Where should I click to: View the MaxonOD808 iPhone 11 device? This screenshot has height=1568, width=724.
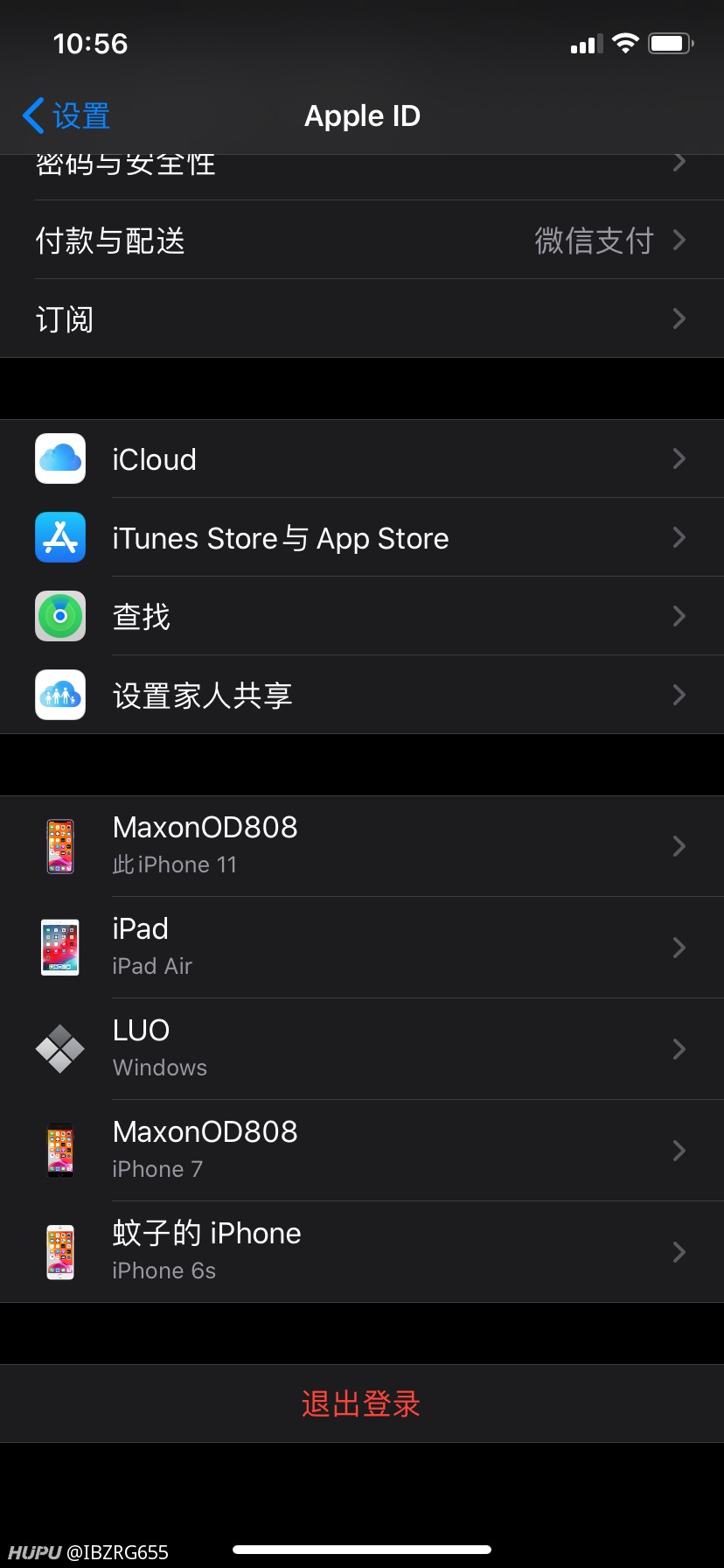[362, 846]
